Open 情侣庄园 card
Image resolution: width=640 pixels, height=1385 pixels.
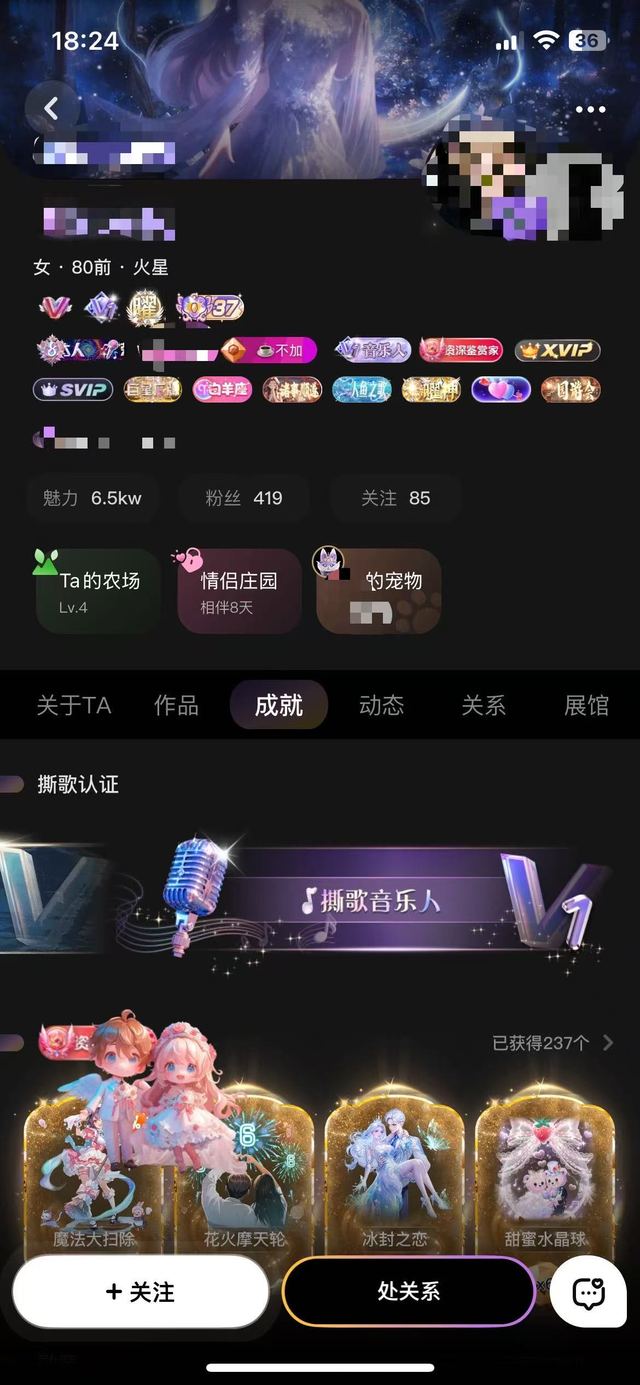[239, 591]
